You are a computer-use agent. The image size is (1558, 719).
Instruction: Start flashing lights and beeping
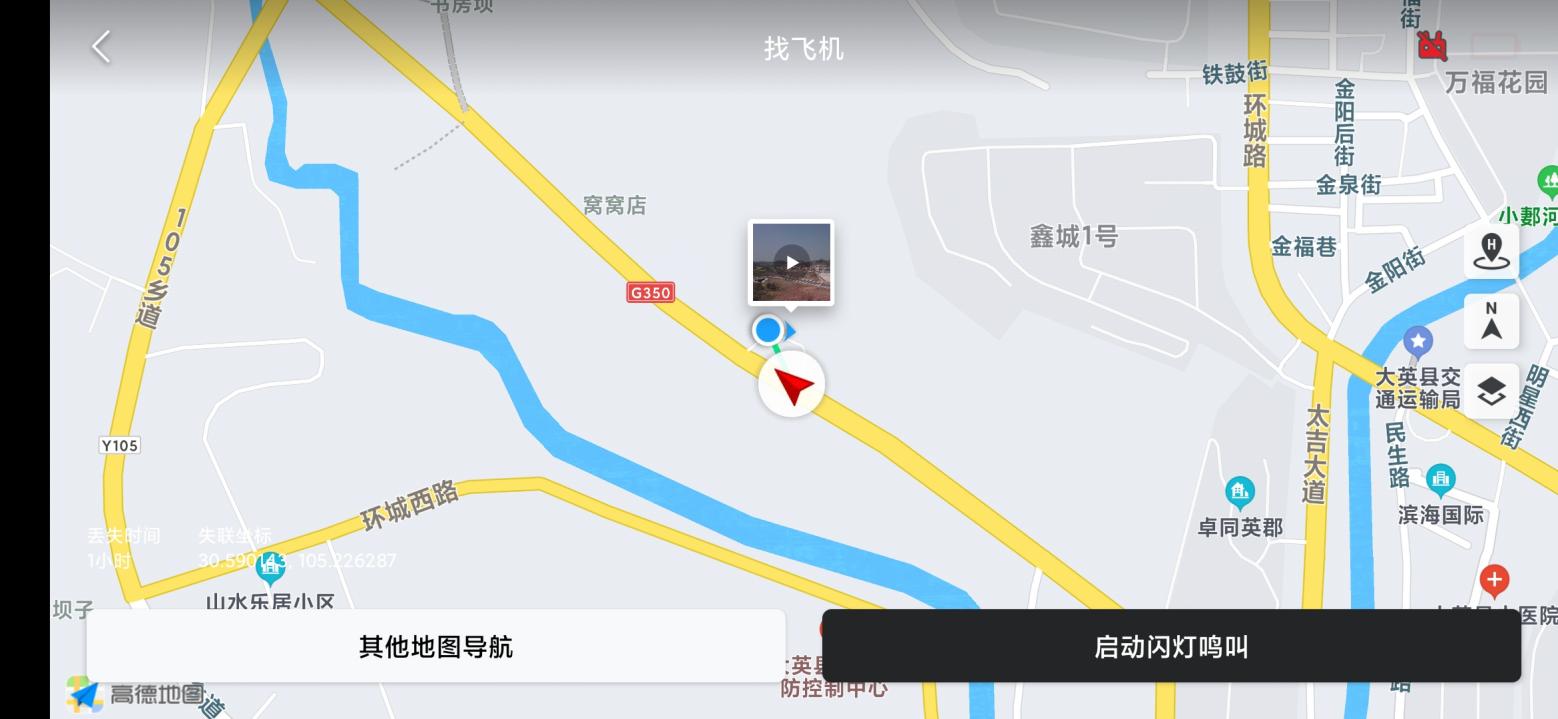pos(1171,646)
